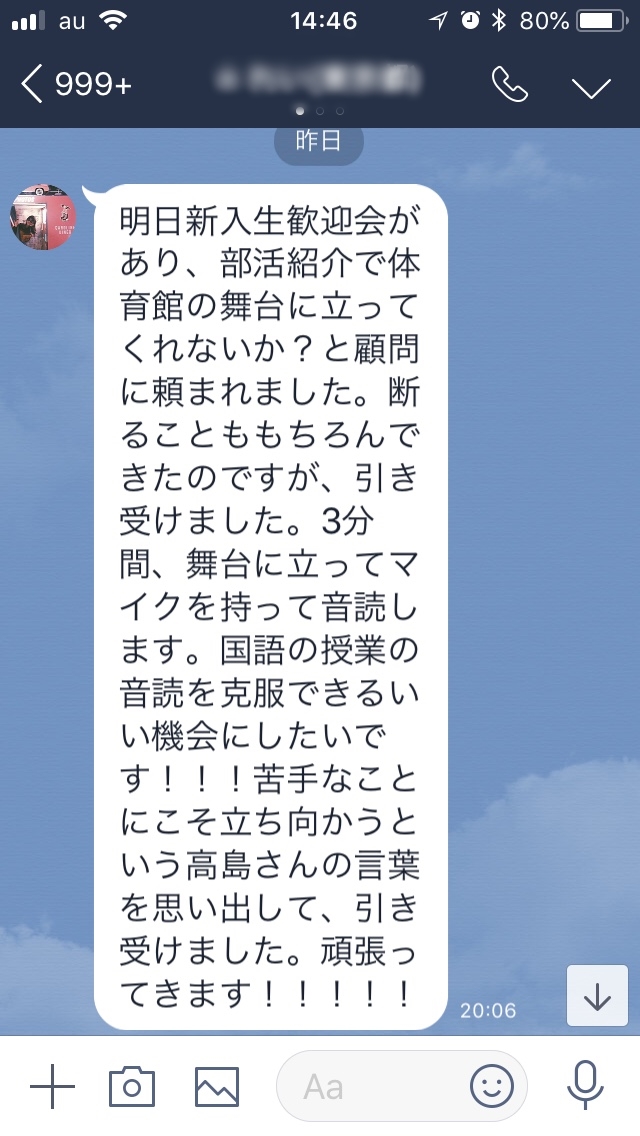Open the camera to take a photo
The image size is (640, 1136).
[x=132, y=1087]
